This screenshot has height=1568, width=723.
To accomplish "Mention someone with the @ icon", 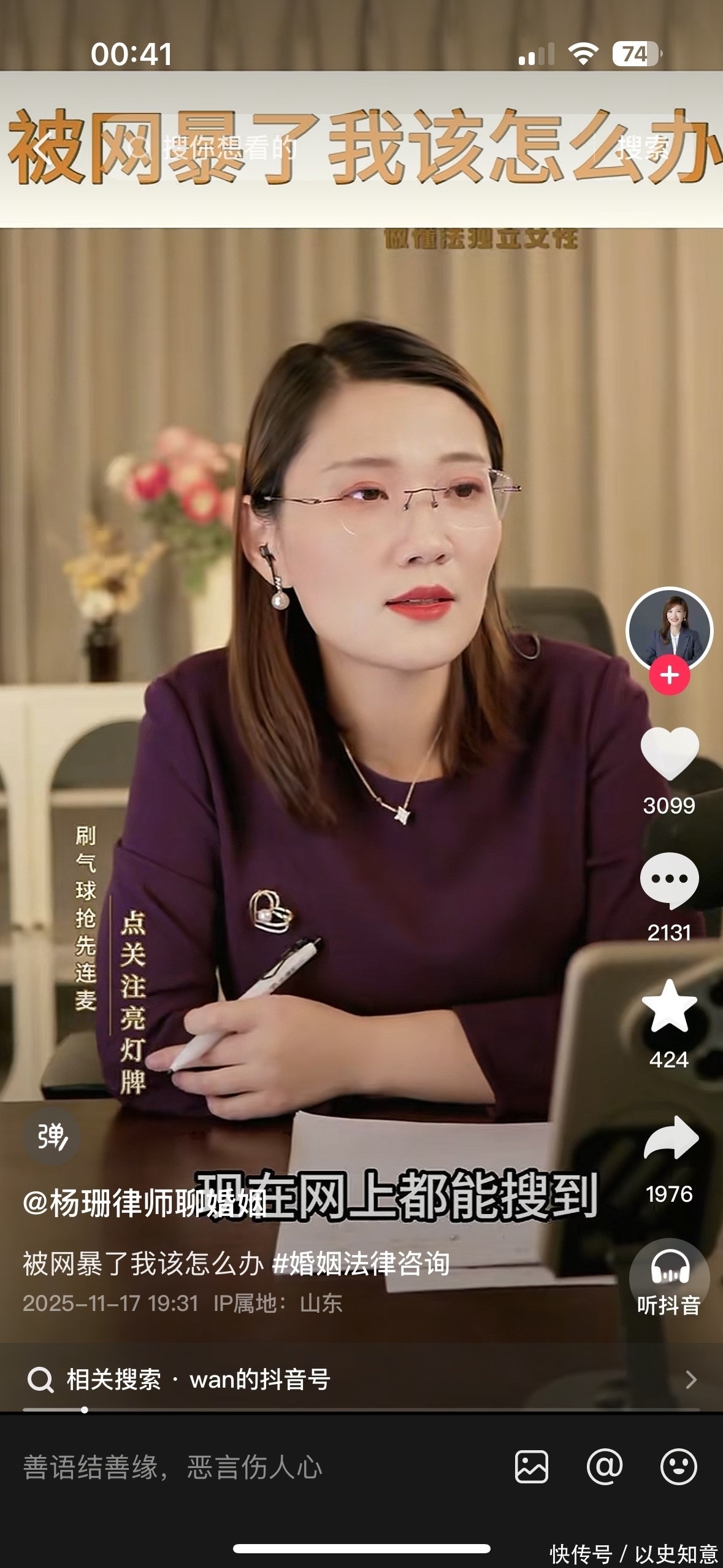I will (605, 1467).
